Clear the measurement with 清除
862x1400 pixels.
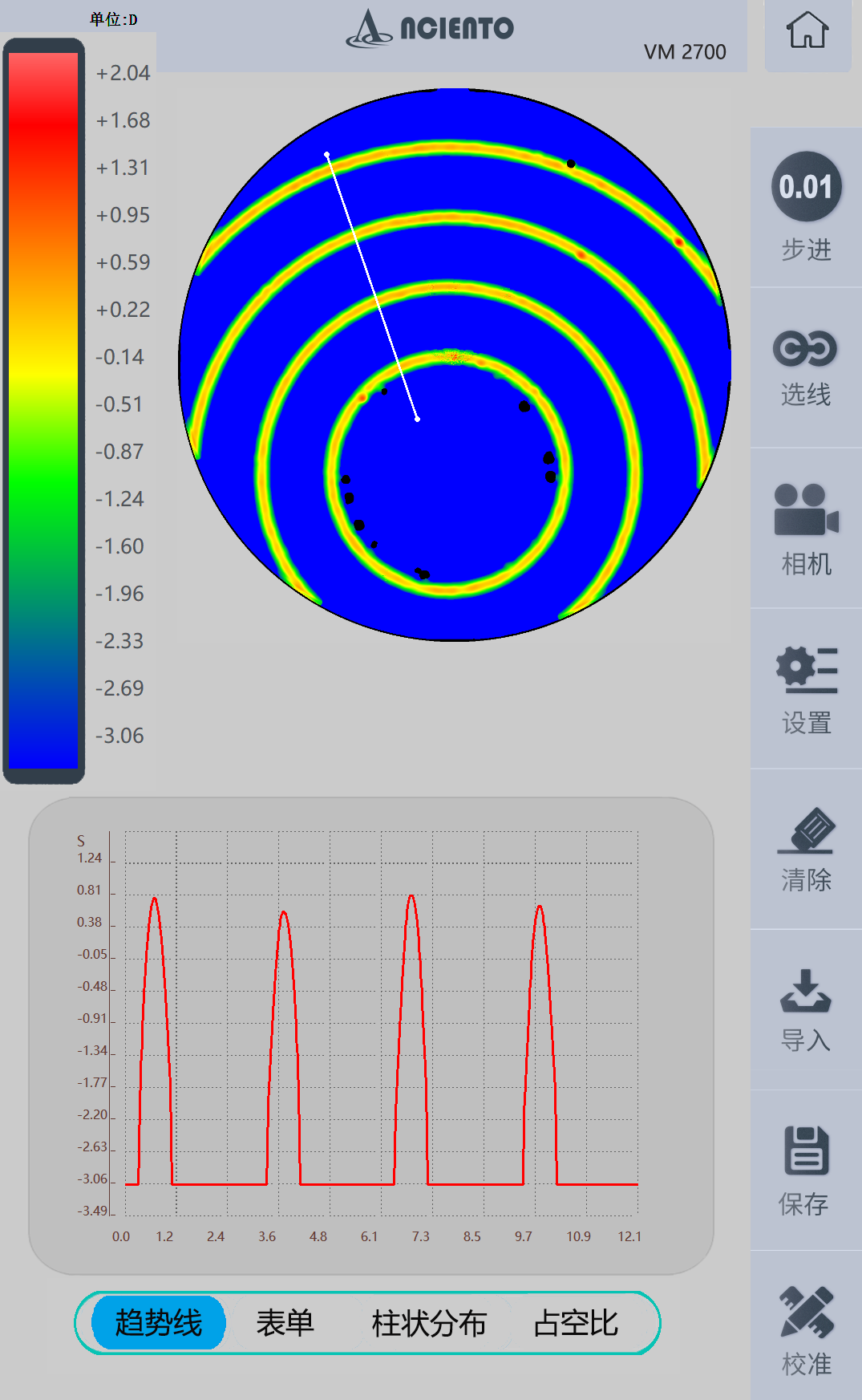(x=806, y=850)
